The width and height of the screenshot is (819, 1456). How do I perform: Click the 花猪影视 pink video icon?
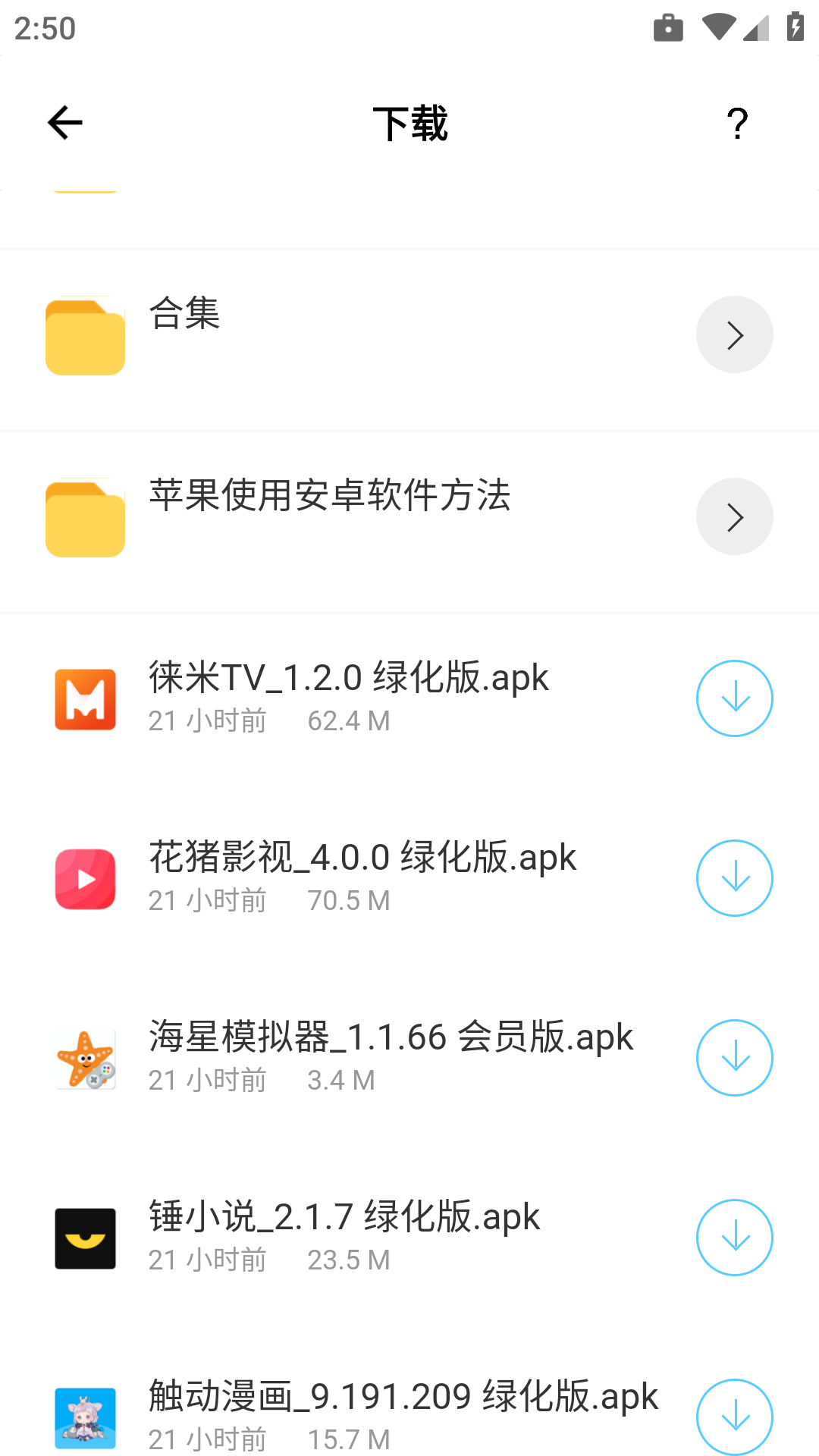click(84, 878)
